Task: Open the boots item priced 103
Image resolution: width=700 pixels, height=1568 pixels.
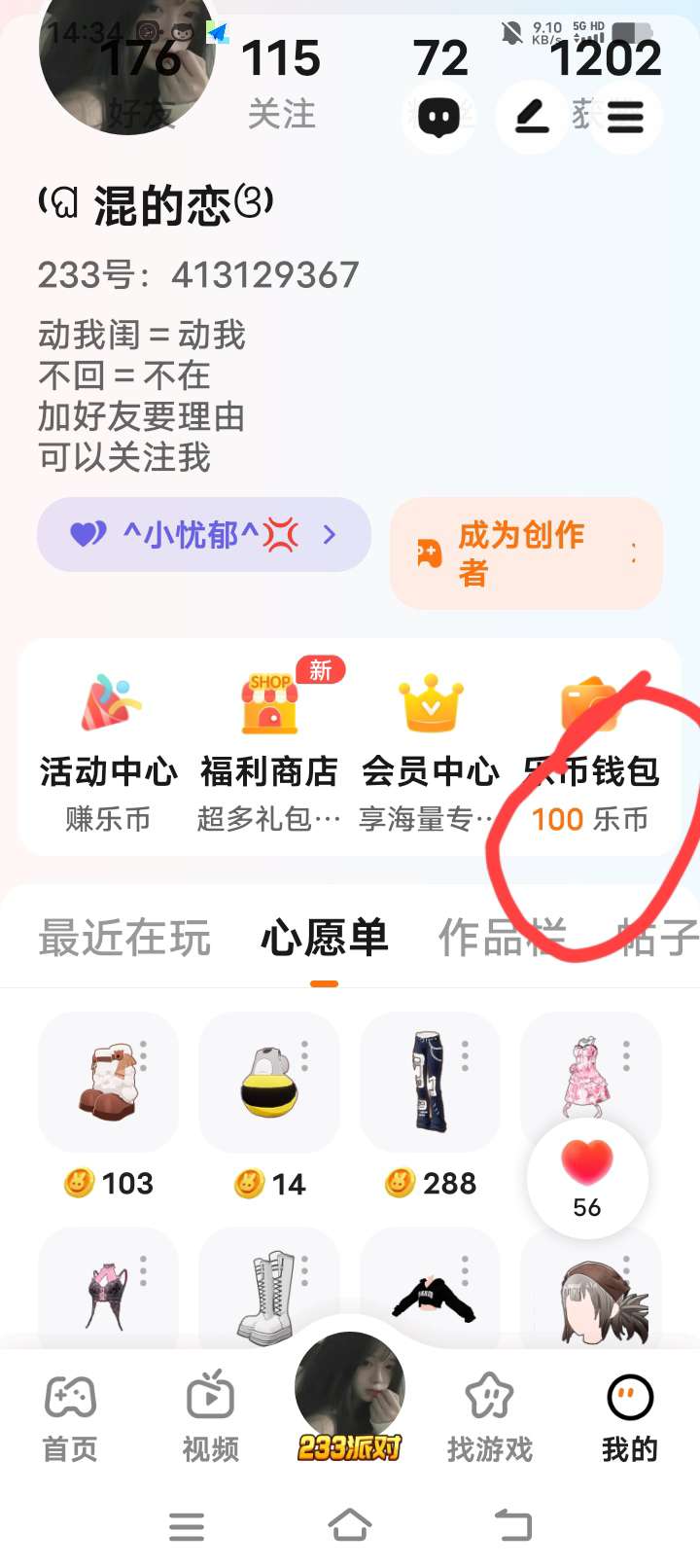Action: click(108, 1107)
